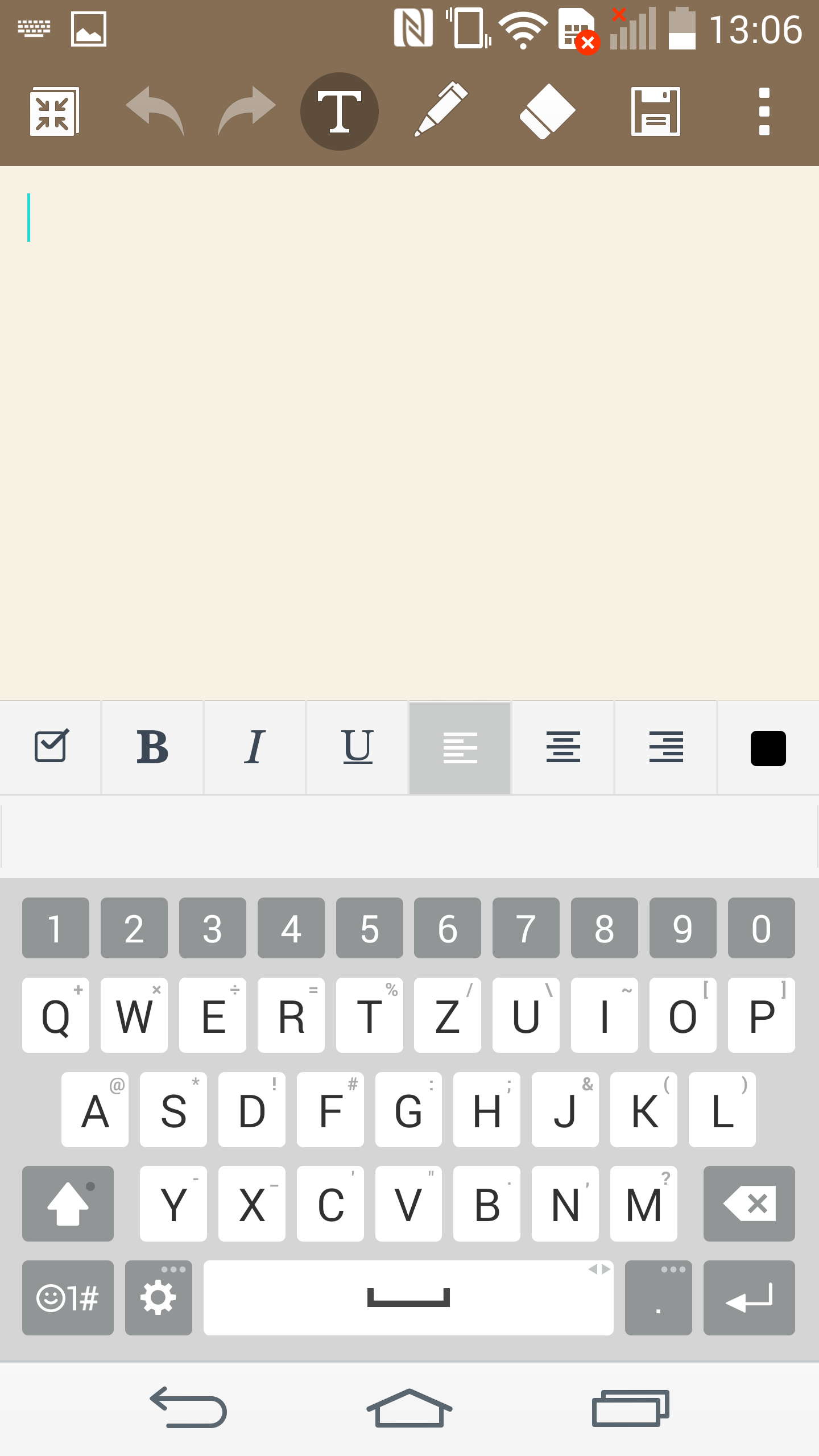Tap the backspace key
819x1456 pixels.
749,1203
